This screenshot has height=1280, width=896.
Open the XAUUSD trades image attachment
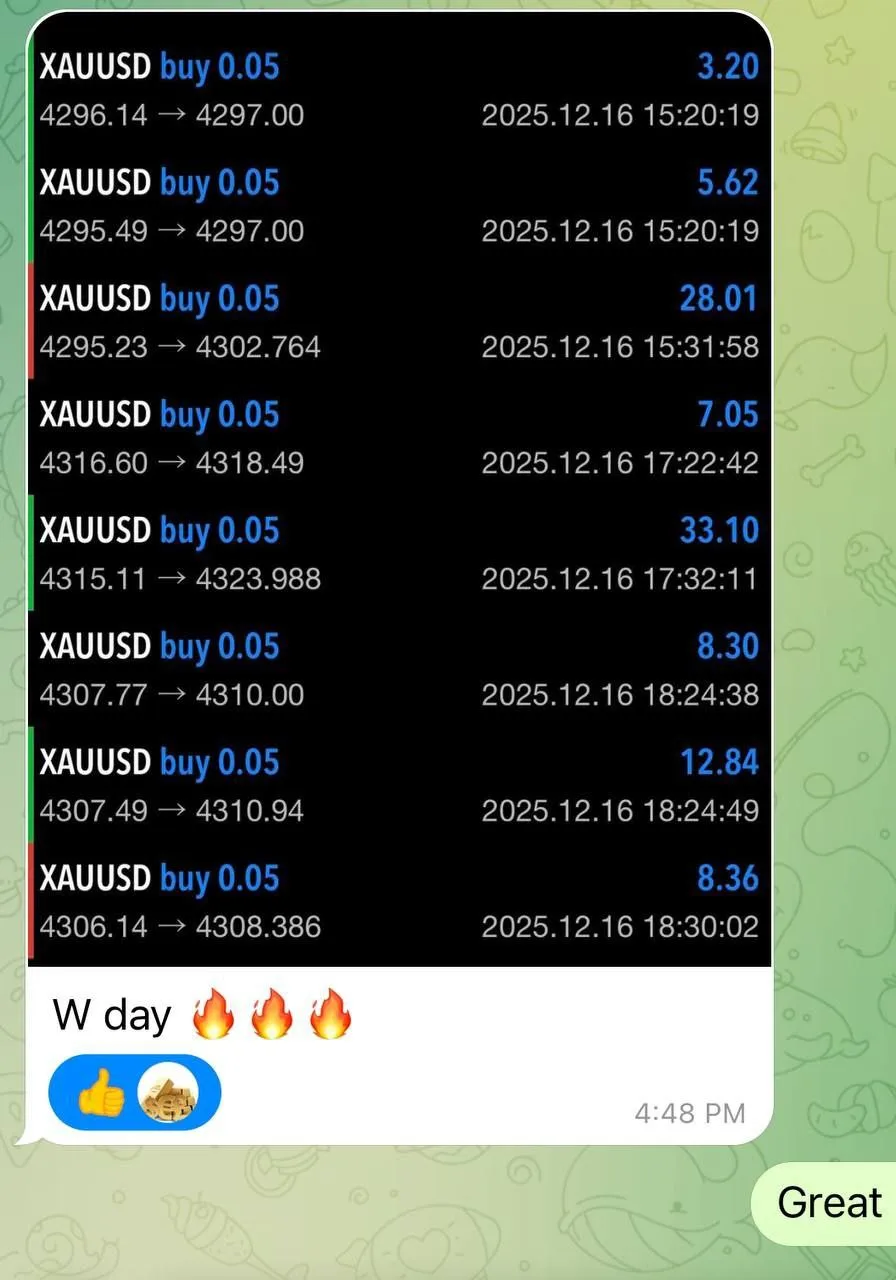(400, 490)
